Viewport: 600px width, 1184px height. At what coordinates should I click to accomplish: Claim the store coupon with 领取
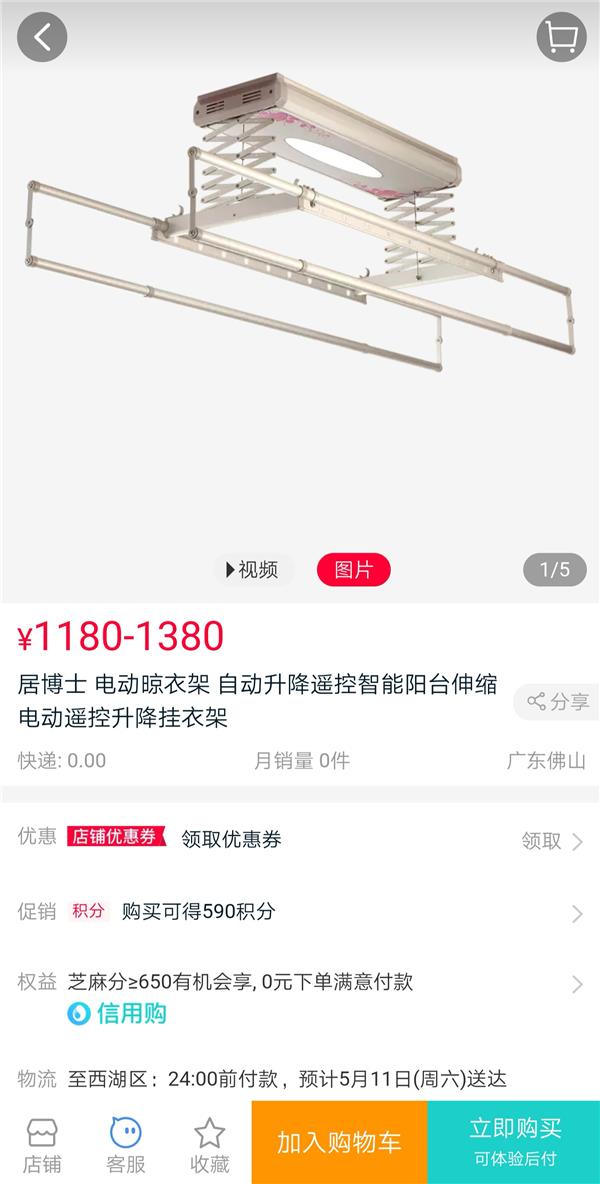pyautogui.click(x=551, y=841)
